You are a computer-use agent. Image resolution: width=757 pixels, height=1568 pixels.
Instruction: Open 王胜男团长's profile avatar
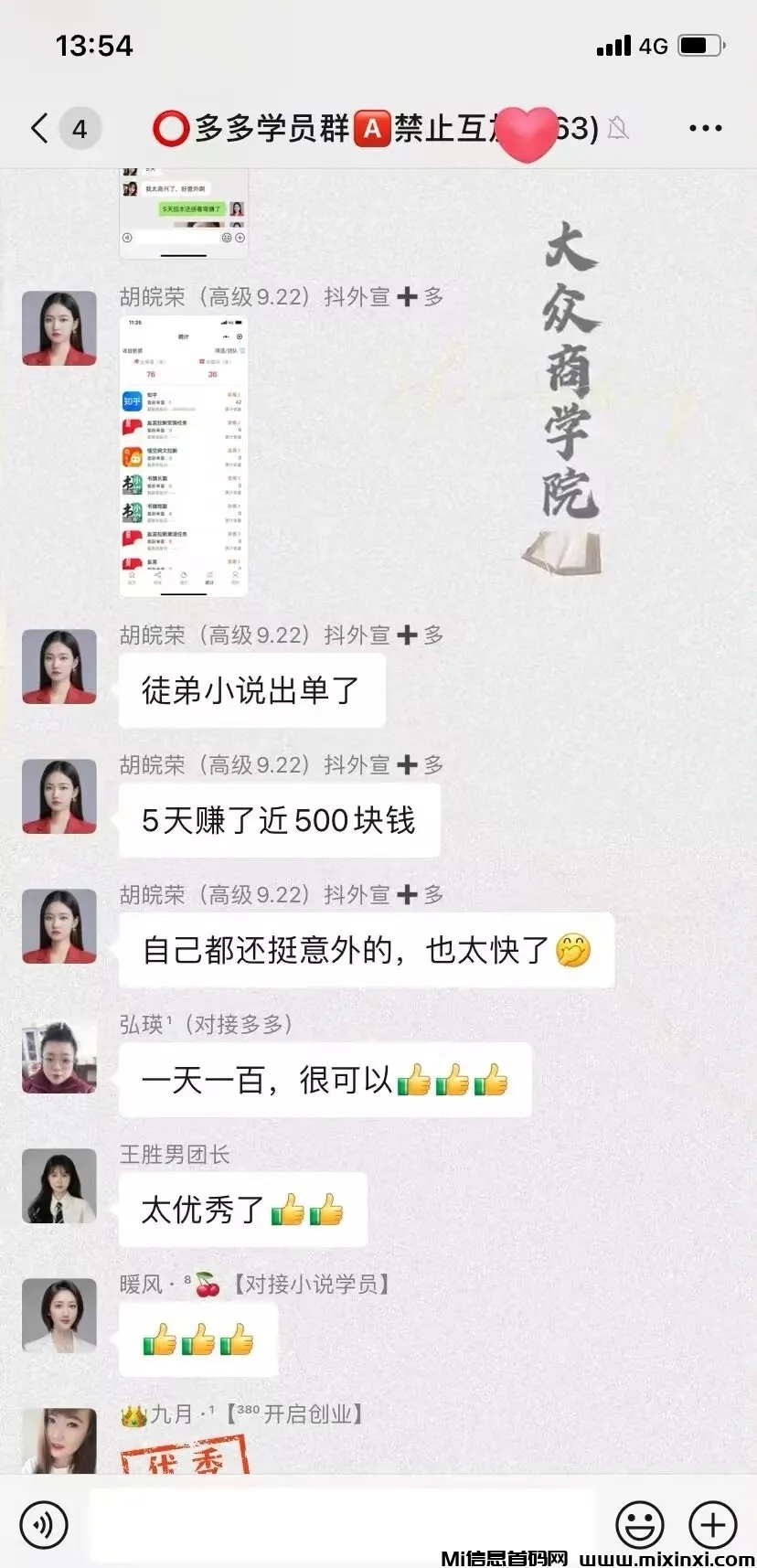coord(59,1187)
